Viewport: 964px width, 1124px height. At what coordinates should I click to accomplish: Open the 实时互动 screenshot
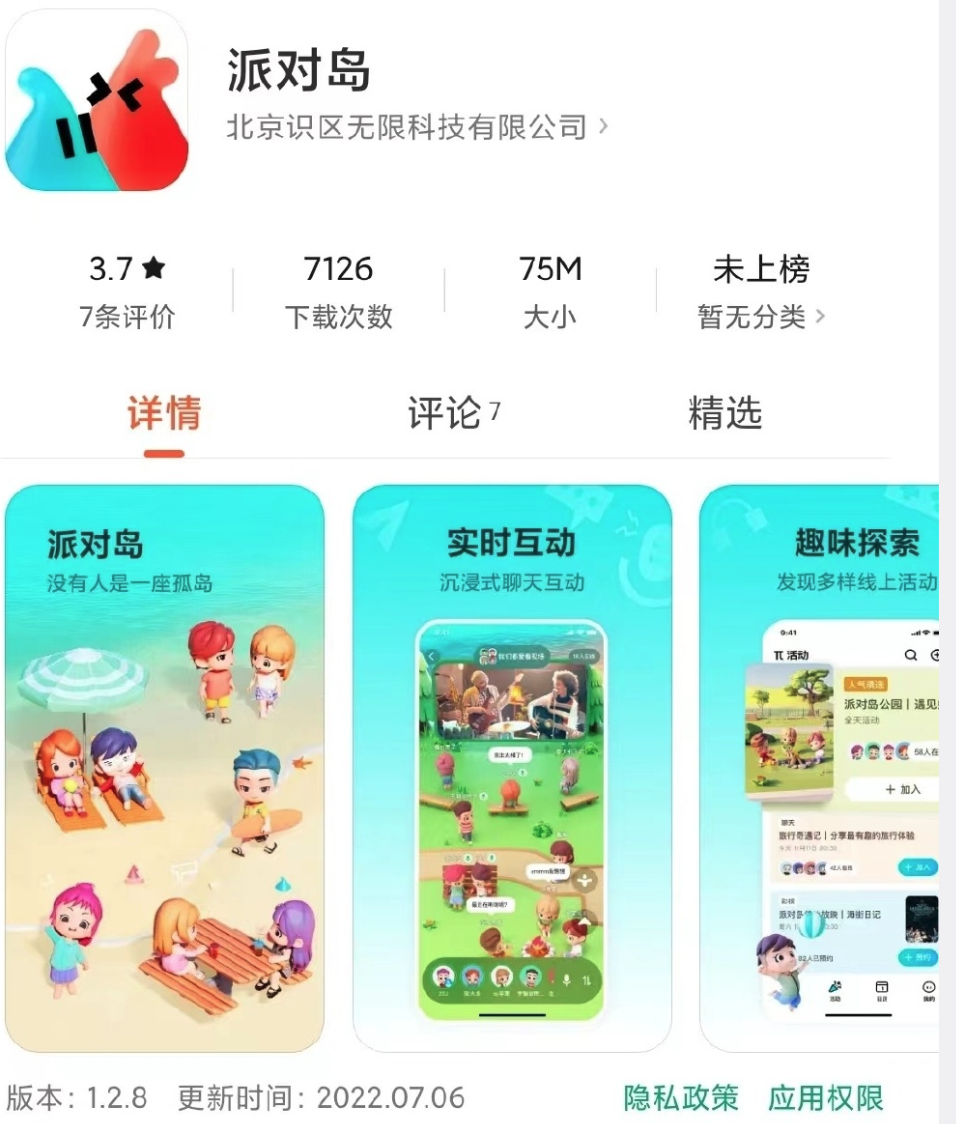click(512, 768)
